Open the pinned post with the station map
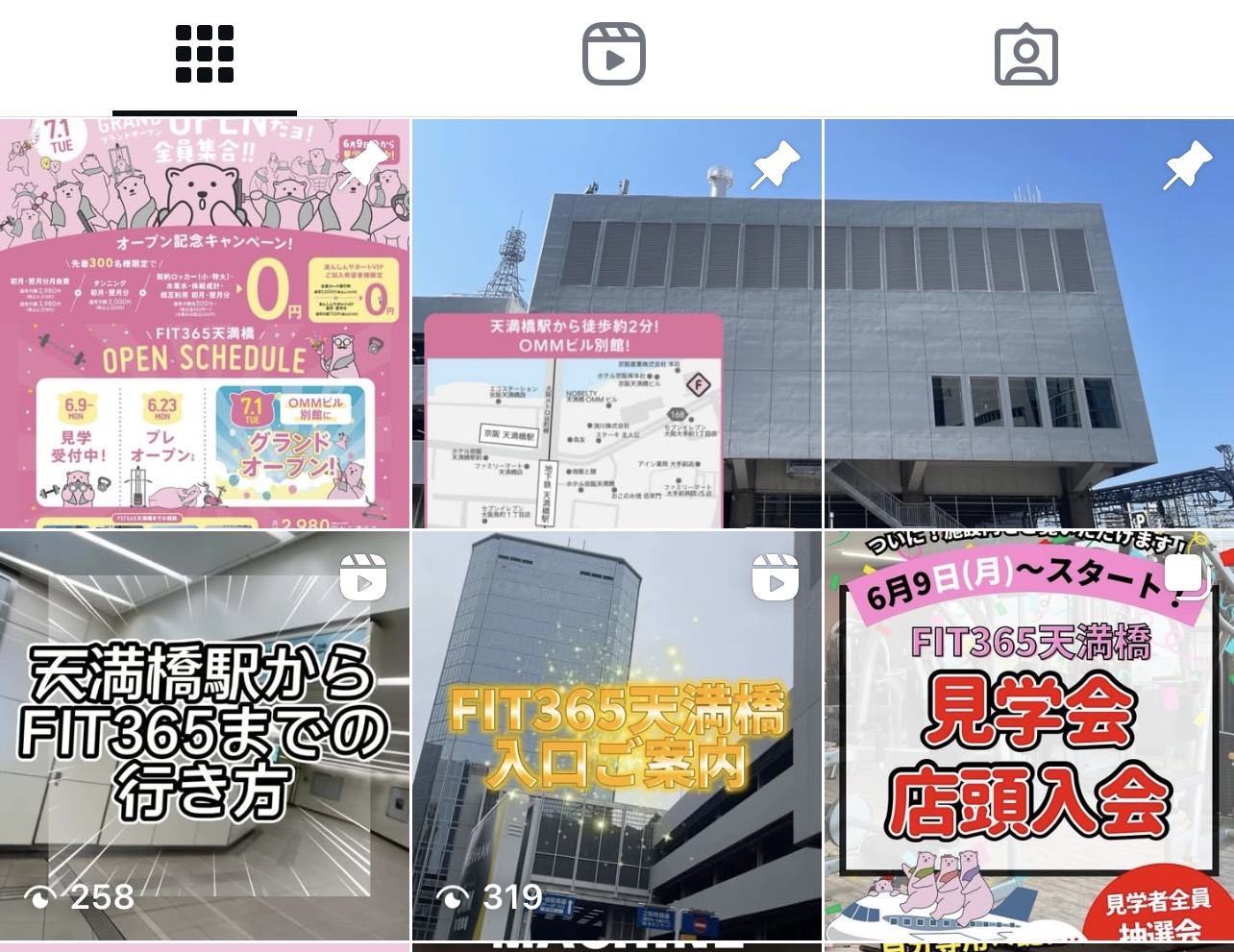Viewport: 1234px width, 952px height. click(x=616, y=324)
